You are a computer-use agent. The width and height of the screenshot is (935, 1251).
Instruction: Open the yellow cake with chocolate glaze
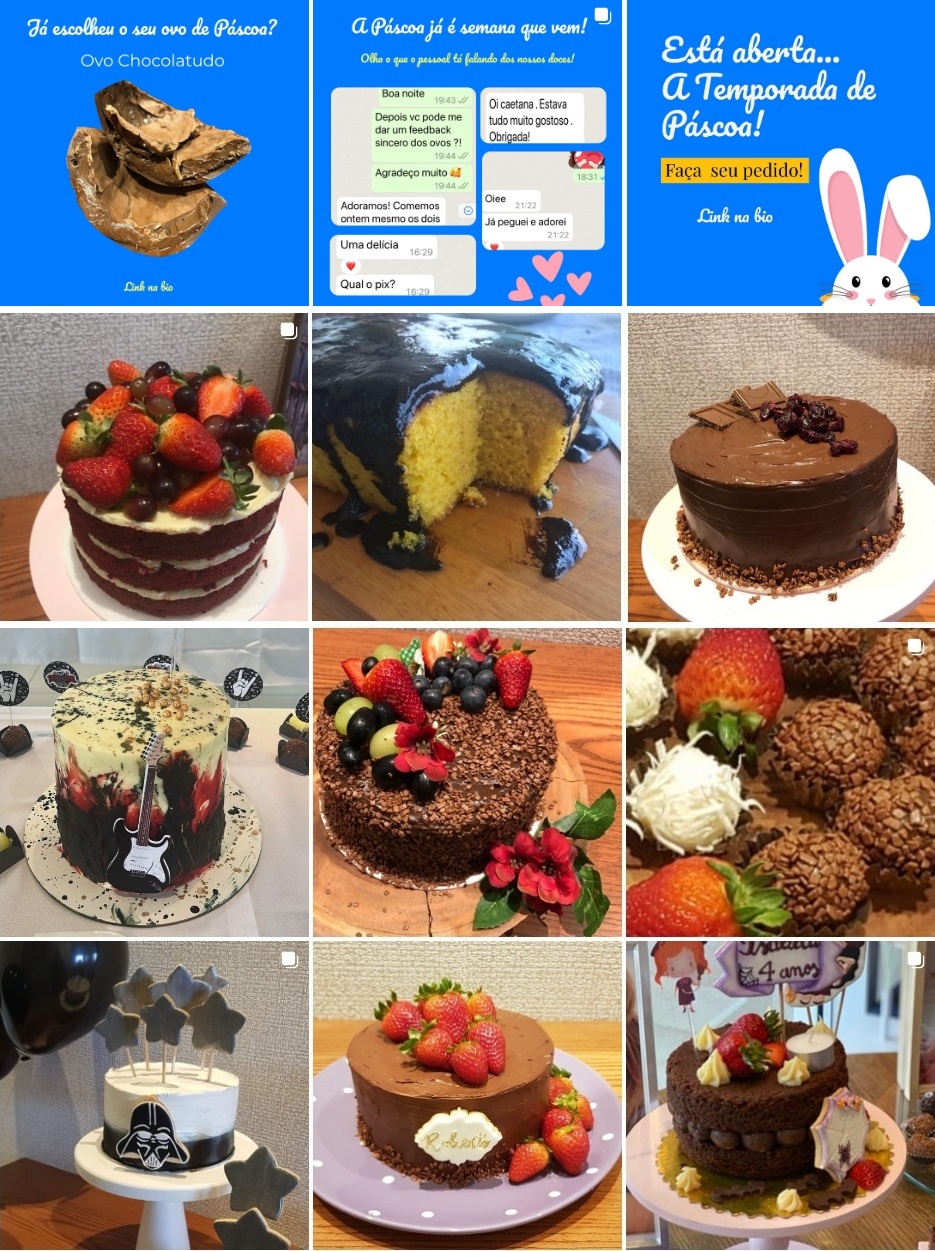click(466, 467)
